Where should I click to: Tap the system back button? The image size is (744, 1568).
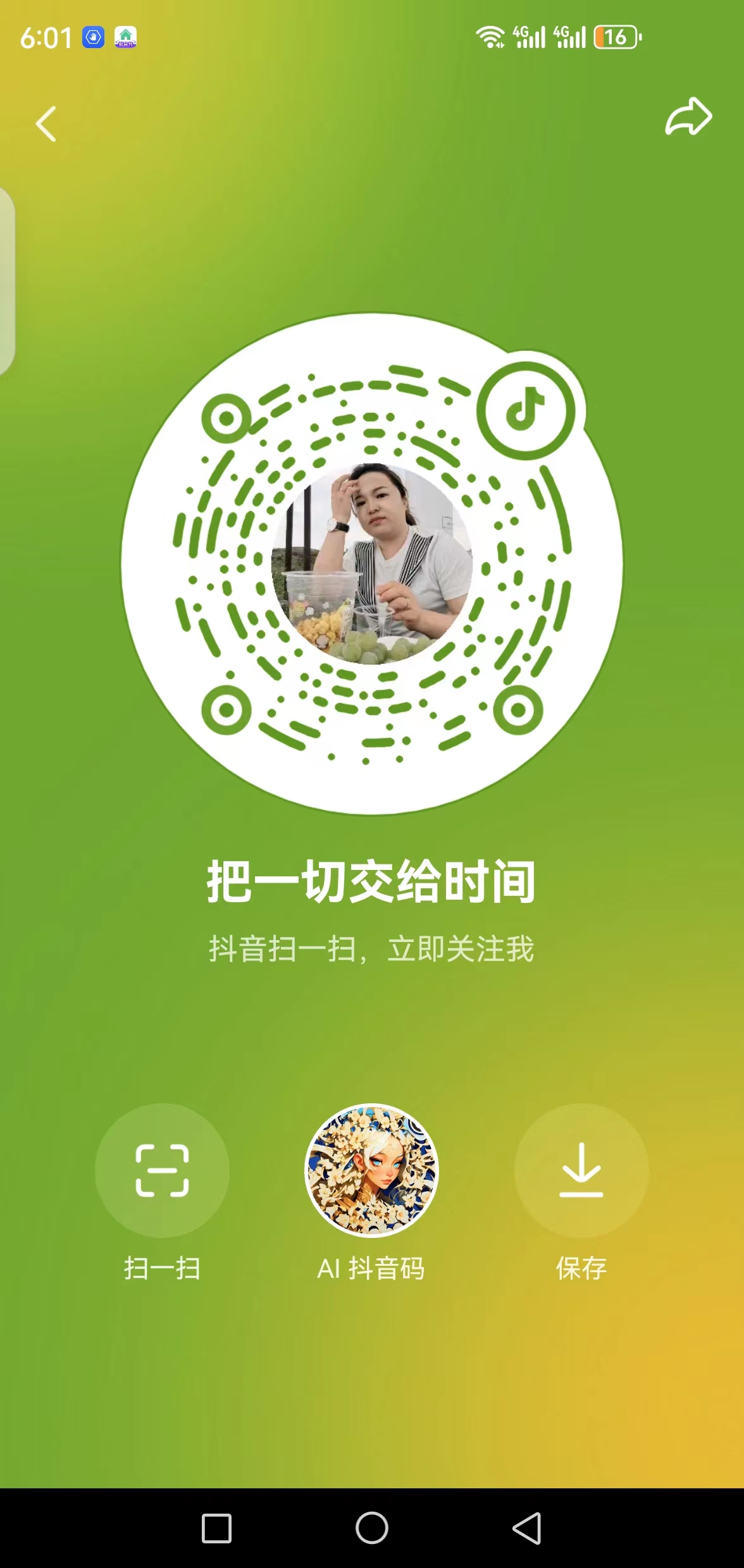526,1528
